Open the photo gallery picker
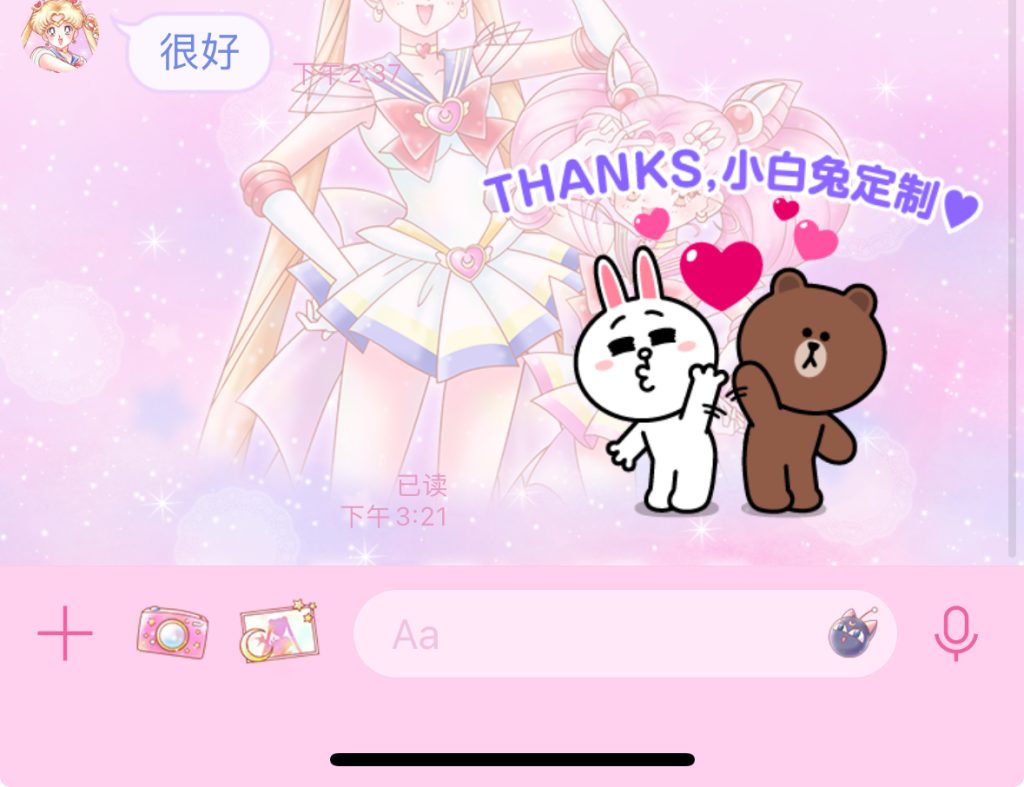This screenshot has width=1024, height=787. (279, 631)
